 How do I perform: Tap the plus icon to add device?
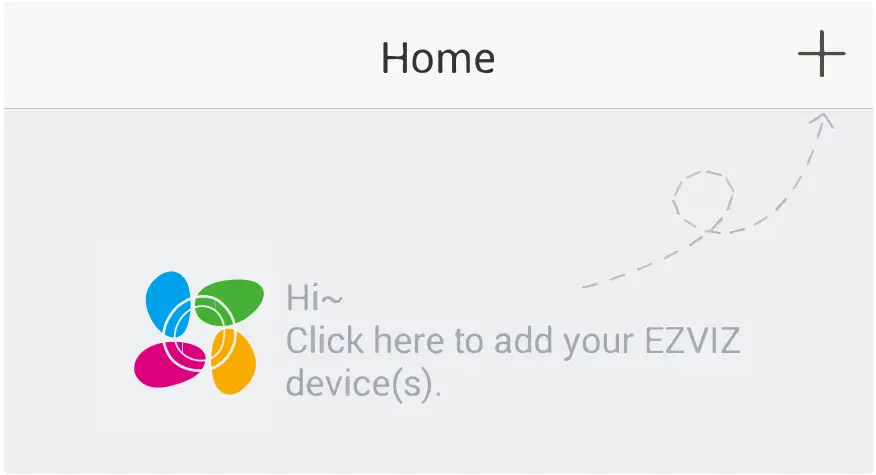821,54
